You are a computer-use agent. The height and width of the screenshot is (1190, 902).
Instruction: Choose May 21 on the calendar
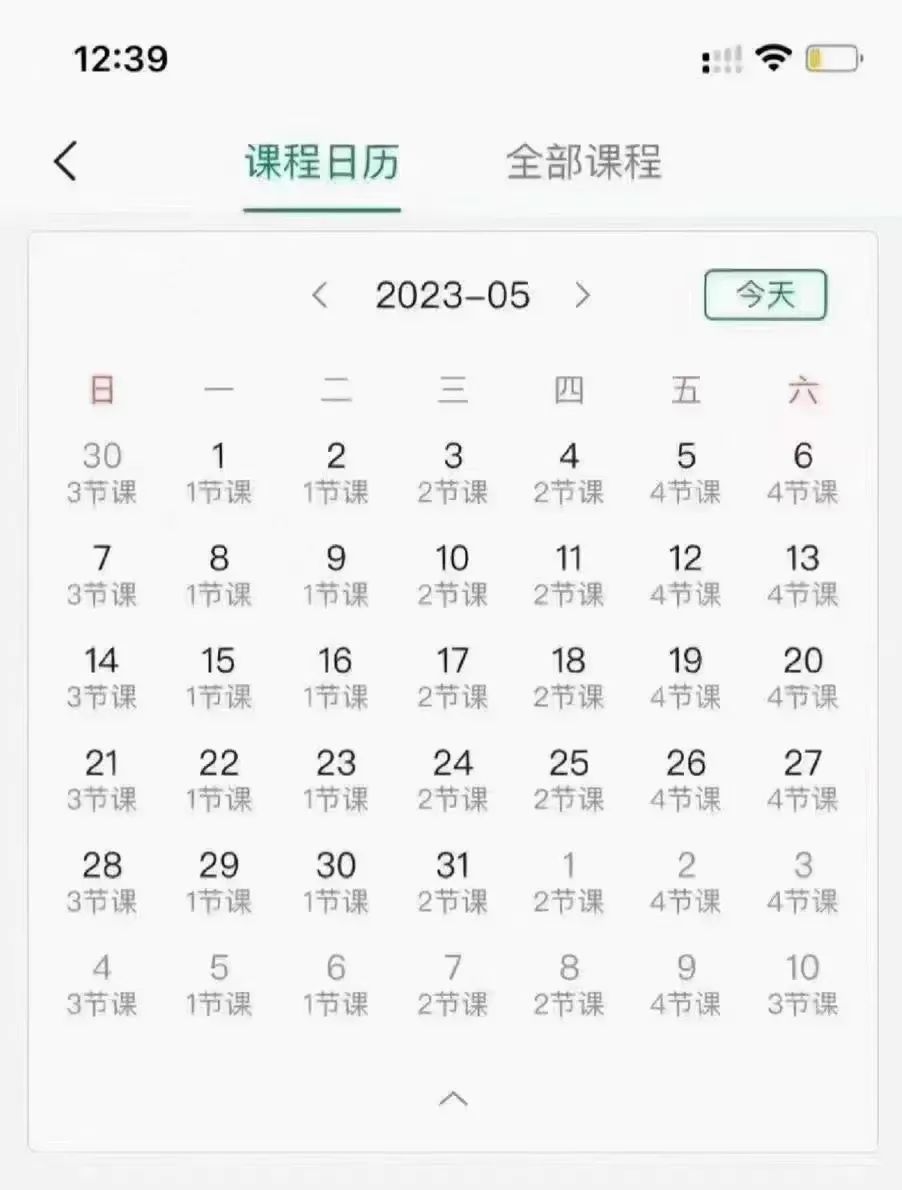(102, 778)
